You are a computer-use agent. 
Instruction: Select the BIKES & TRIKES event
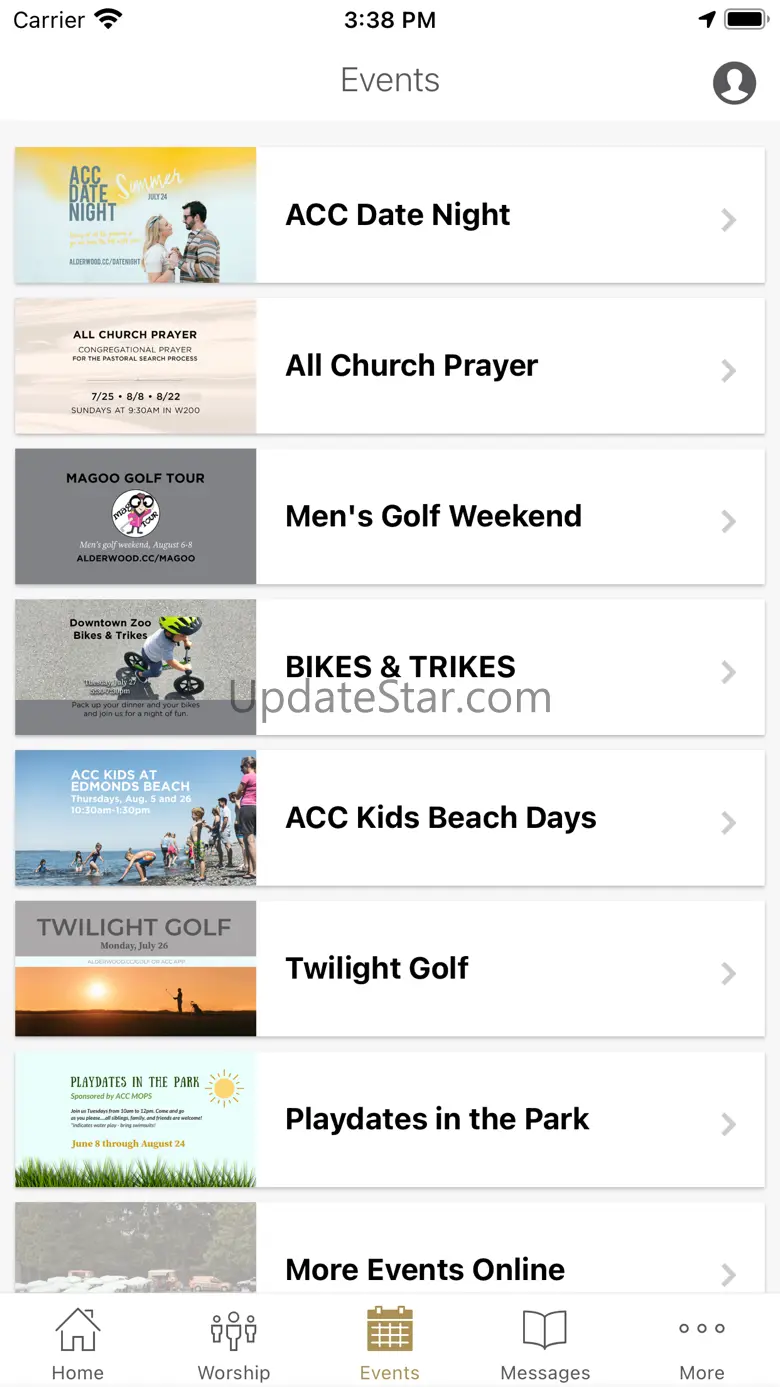coord(390,667)
